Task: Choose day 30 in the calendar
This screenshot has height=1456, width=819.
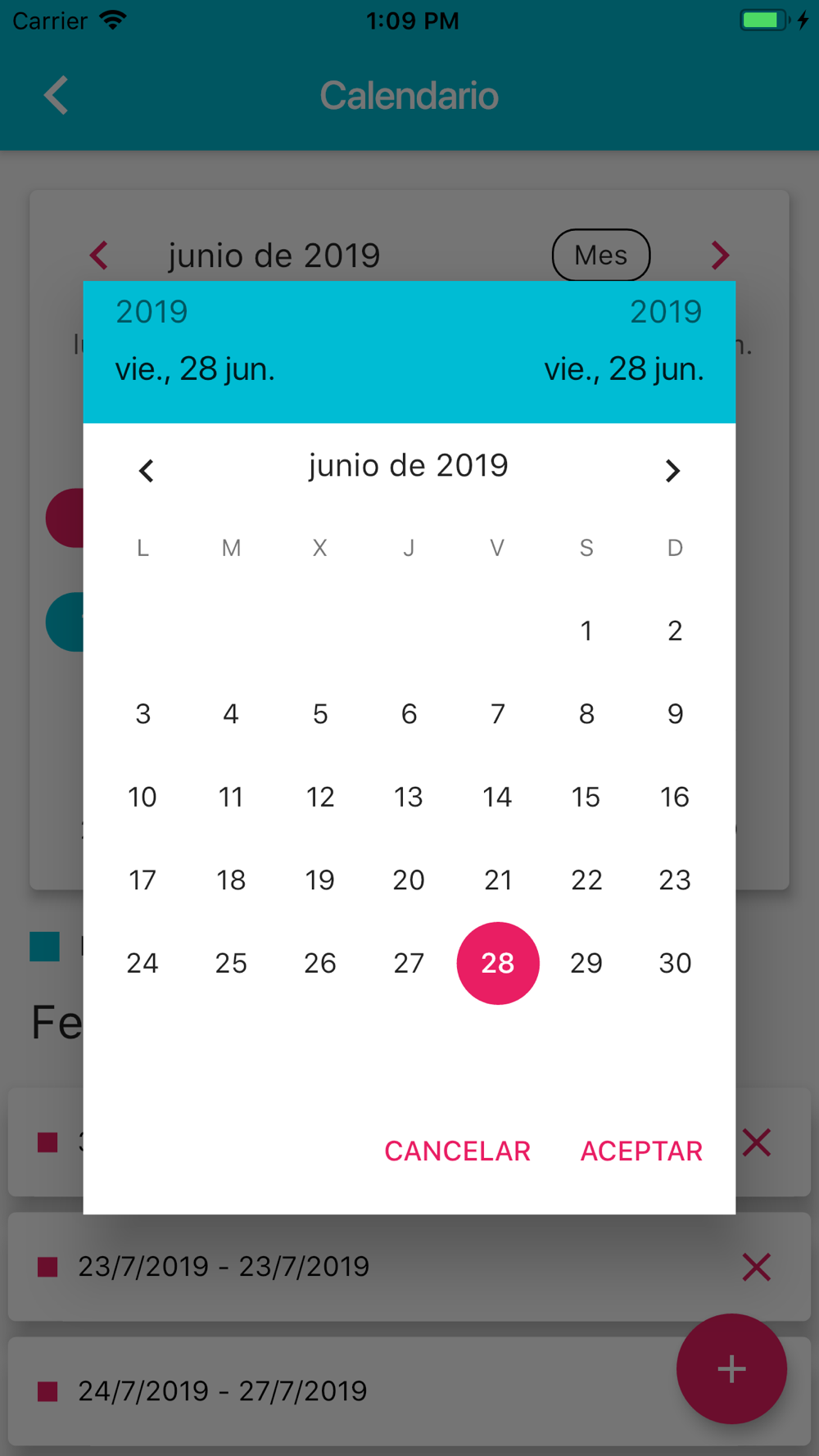Action: (x=675, y=963)
